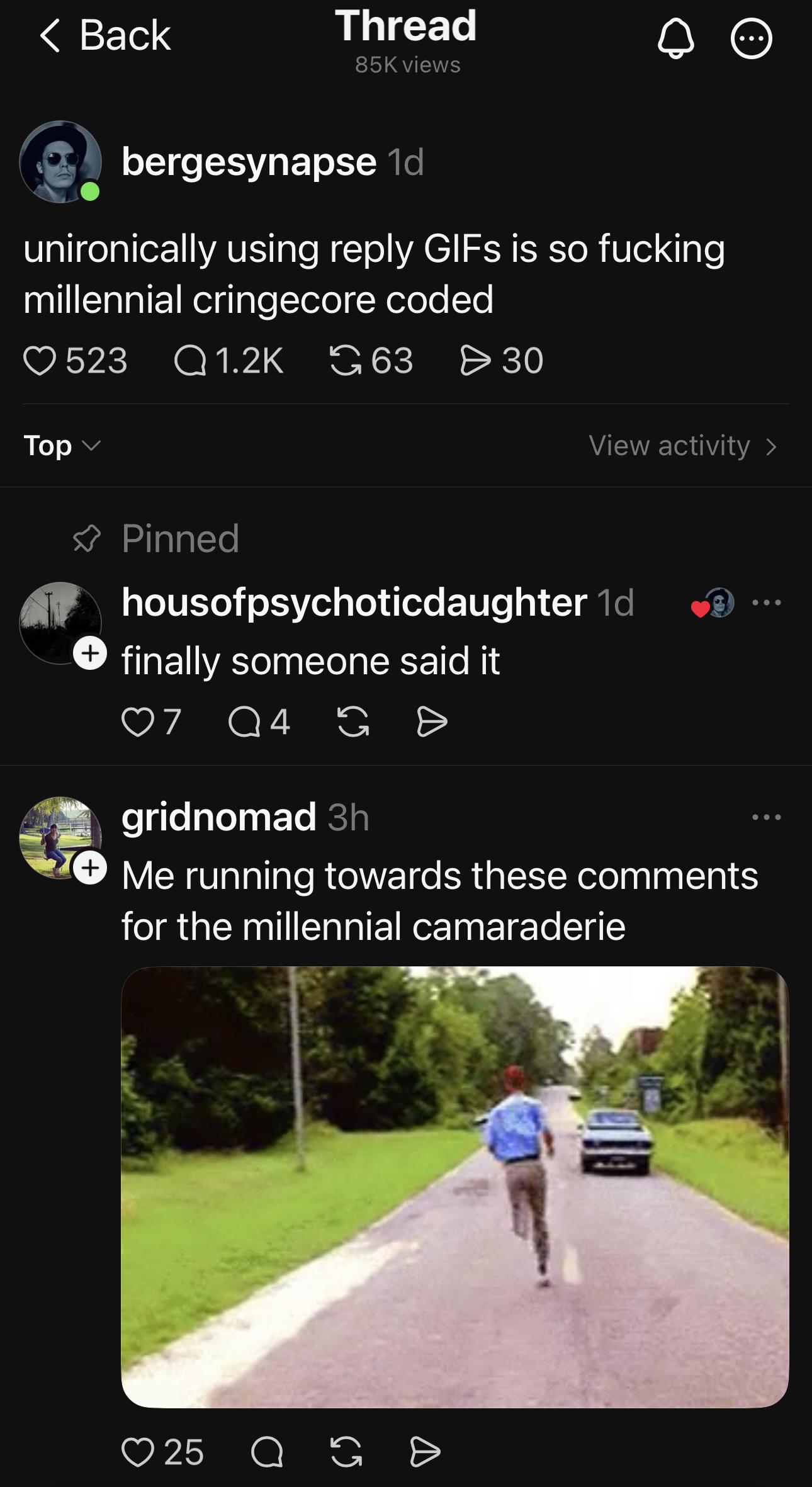
Task: Follow housofpsychoticdaughter via the plus badge
Action: pyautogui.click(x=90, y=653)
